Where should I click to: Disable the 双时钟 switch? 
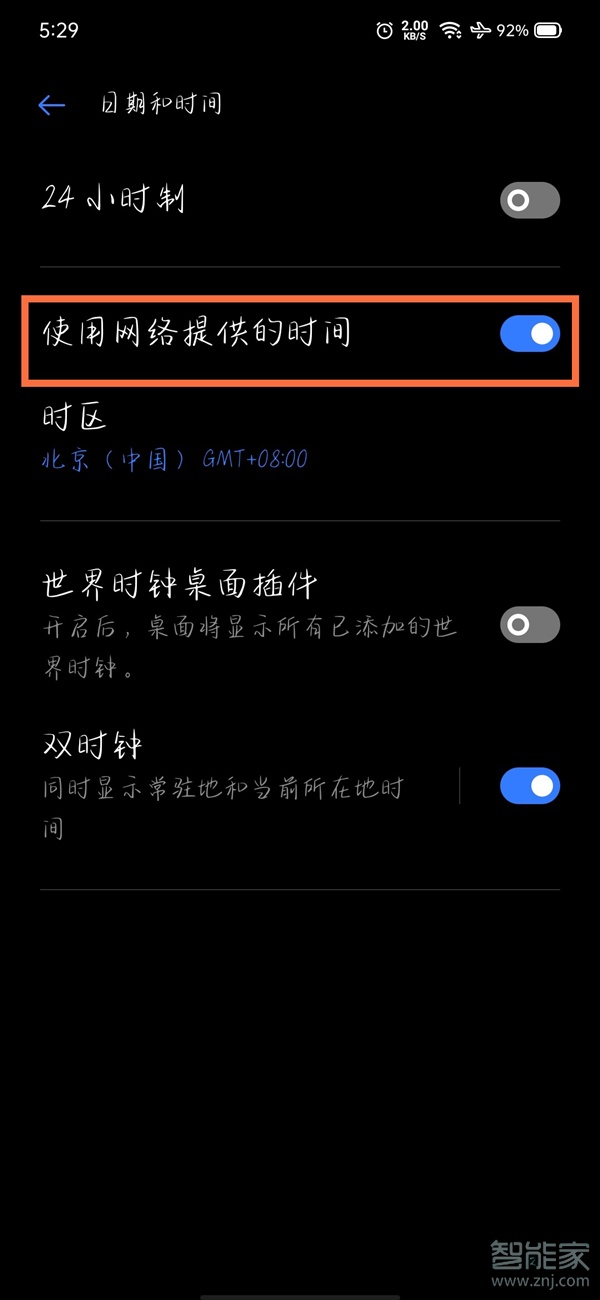(529, 786)
